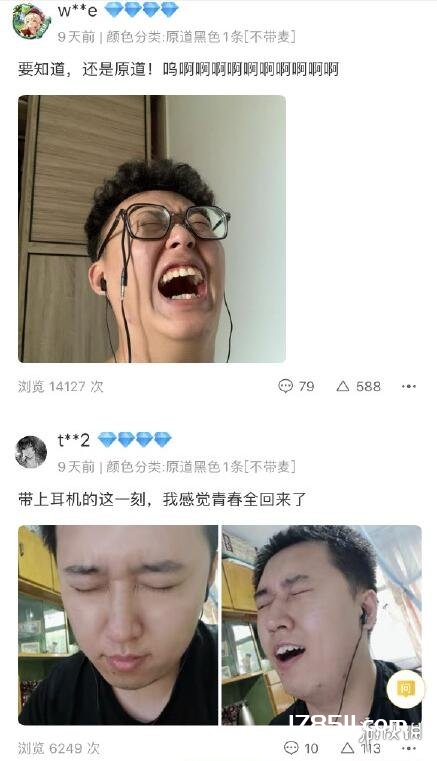
Task: View w**e's profile avatar
Action: pyautogui.click(x=32, y=20)
